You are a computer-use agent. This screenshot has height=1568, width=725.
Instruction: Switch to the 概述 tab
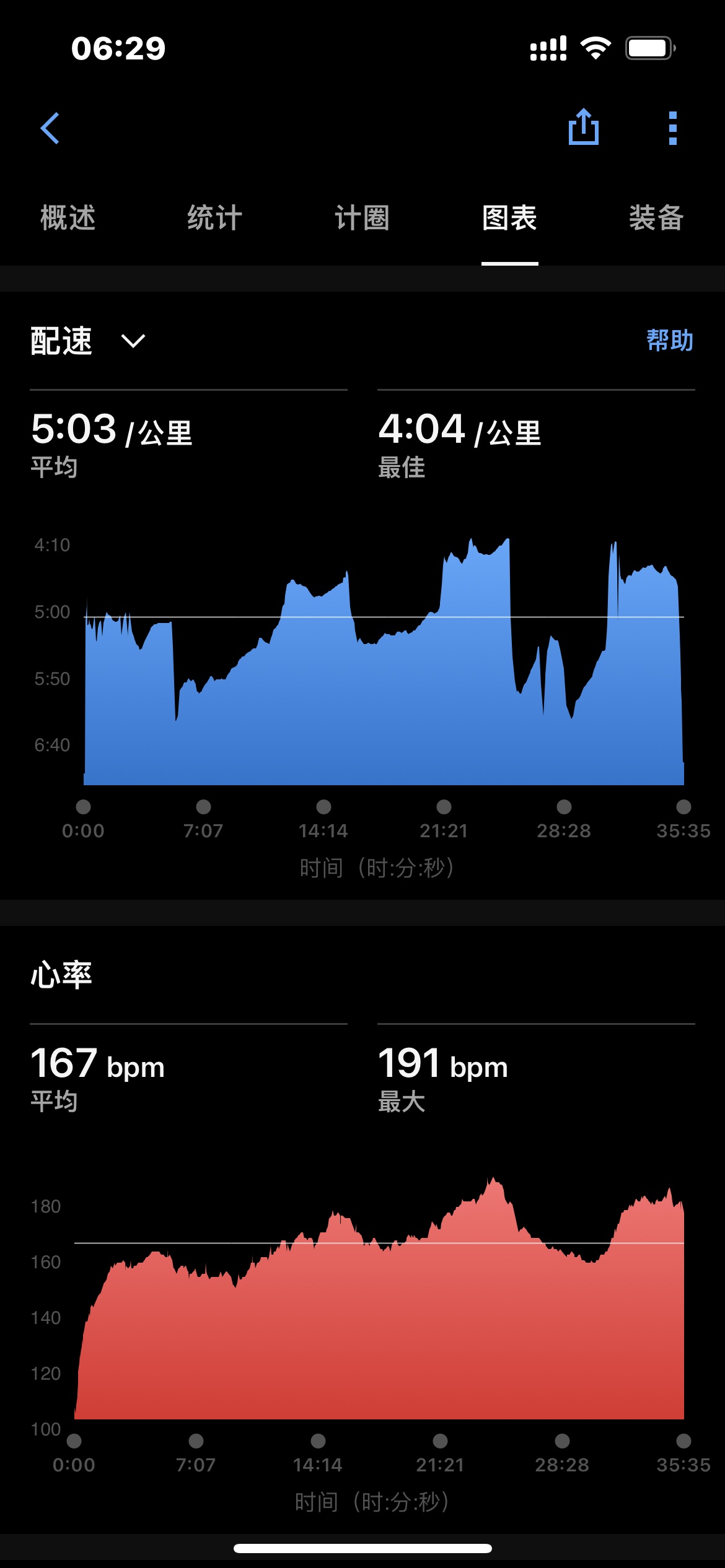pos(68,218)
